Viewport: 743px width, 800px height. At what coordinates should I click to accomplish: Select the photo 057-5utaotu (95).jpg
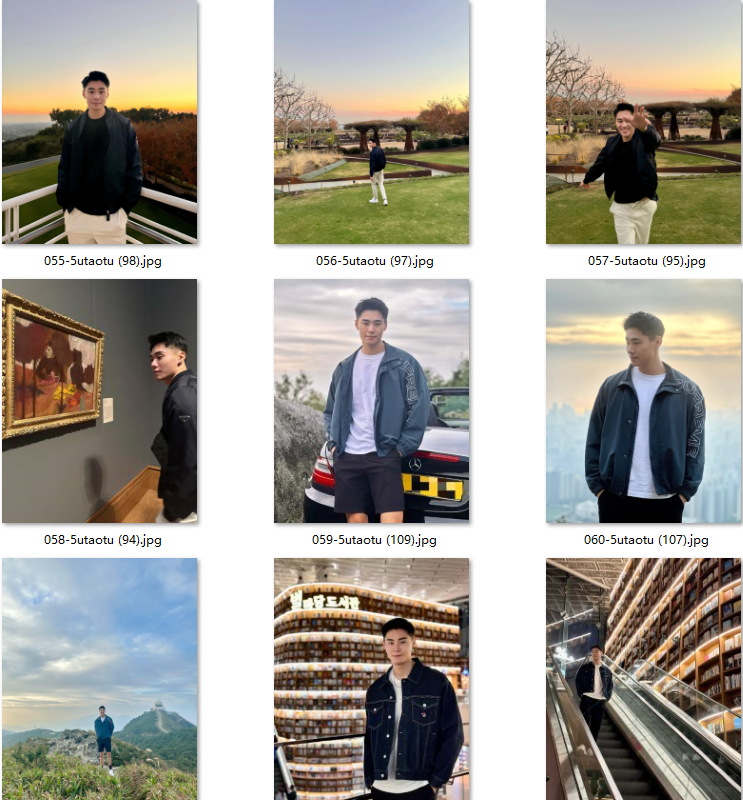pos(643,122)
